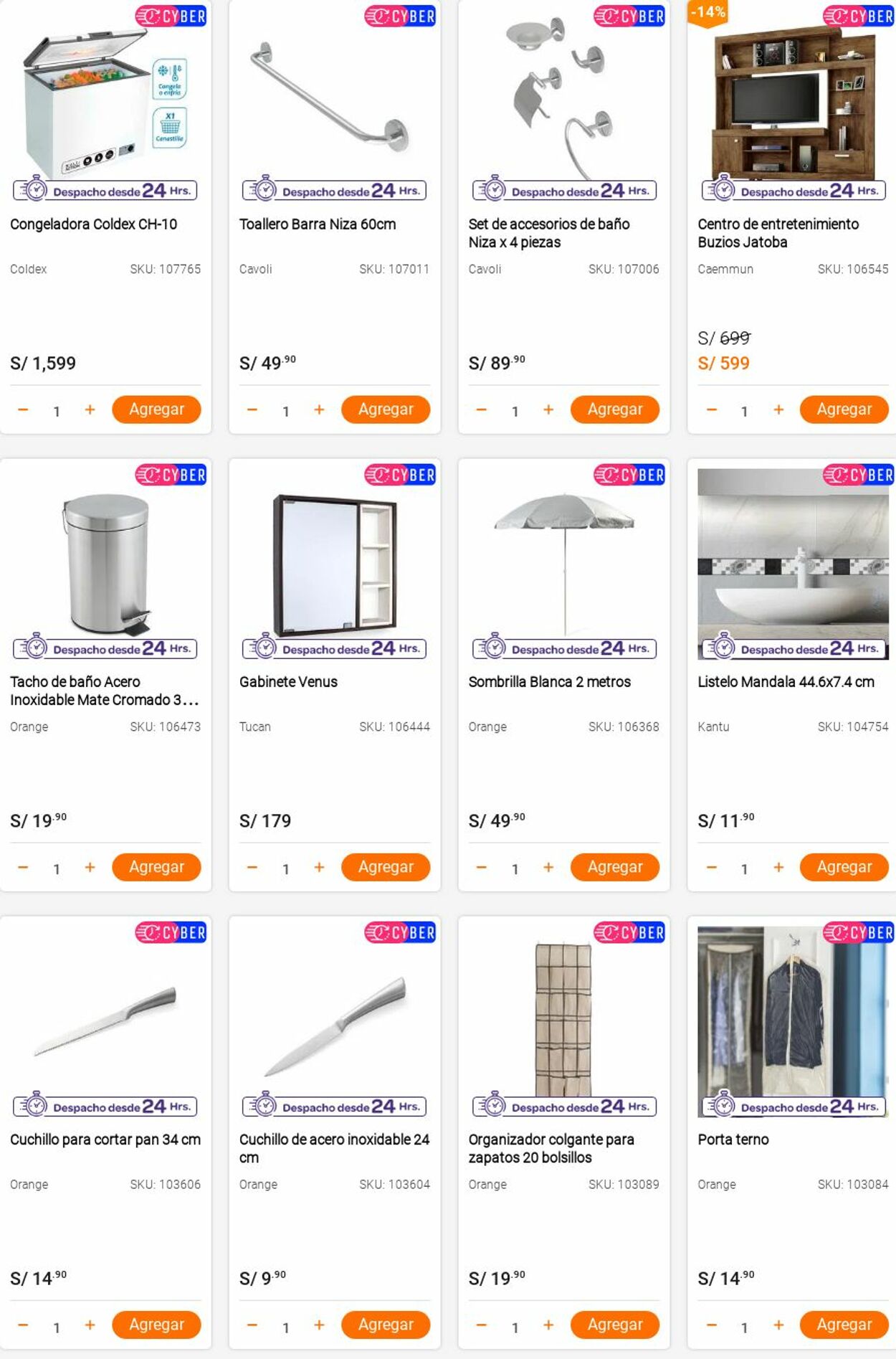
Task: Decrease quantity of Set de accesorios Niza
Action: tap(482, 409)
